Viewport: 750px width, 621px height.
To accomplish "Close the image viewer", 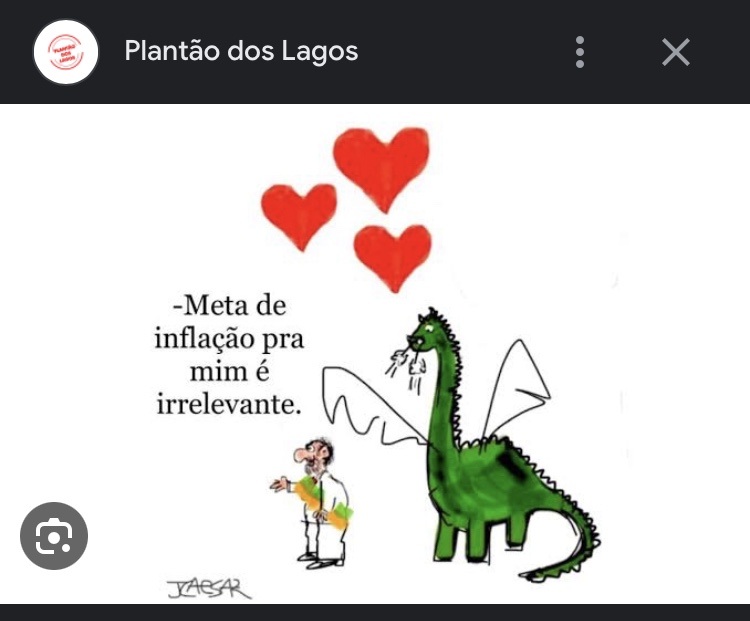I will point(676,52).
